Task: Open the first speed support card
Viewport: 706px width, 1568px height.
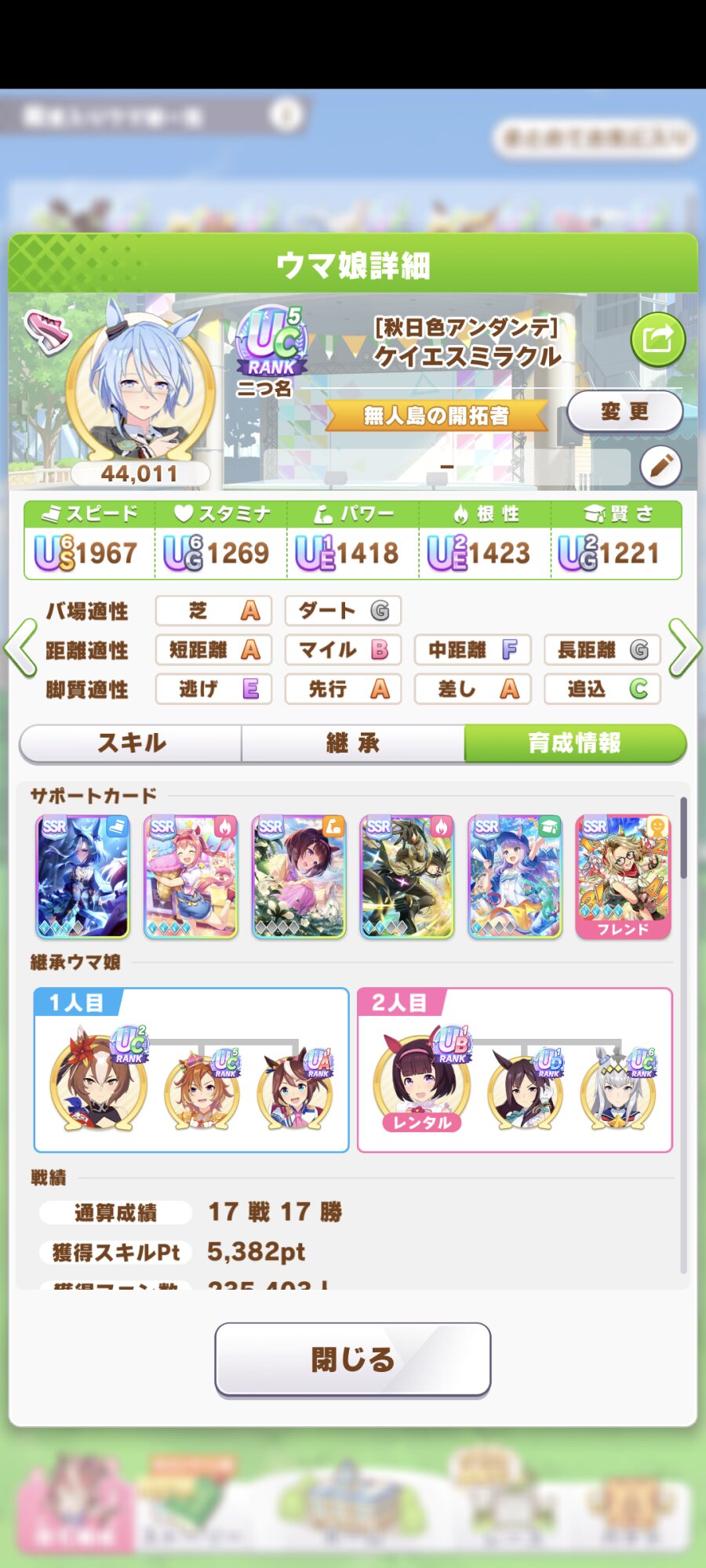Action: (x=83, y=876)
